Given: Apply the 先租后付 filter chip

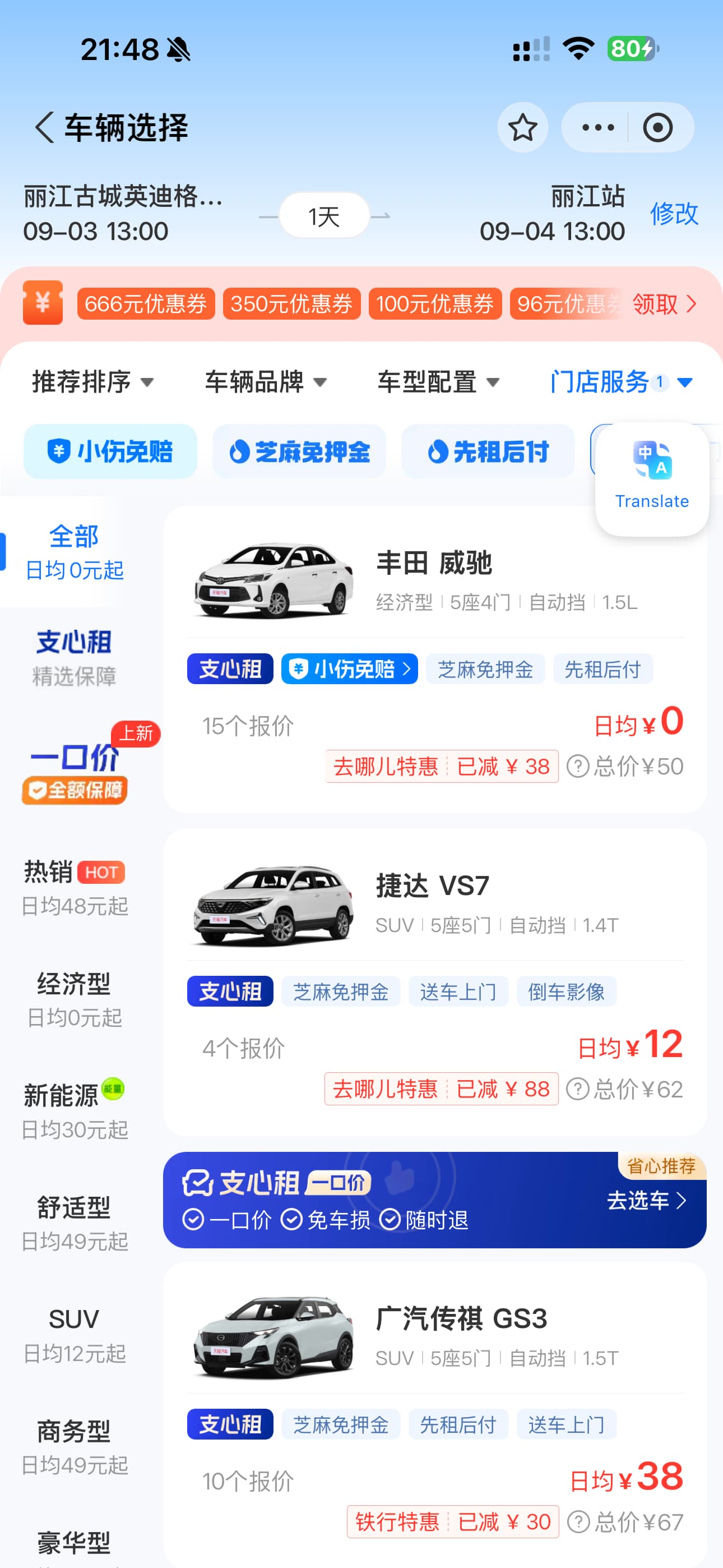Looking at the screenshot, I should click(x=488, y=451).
